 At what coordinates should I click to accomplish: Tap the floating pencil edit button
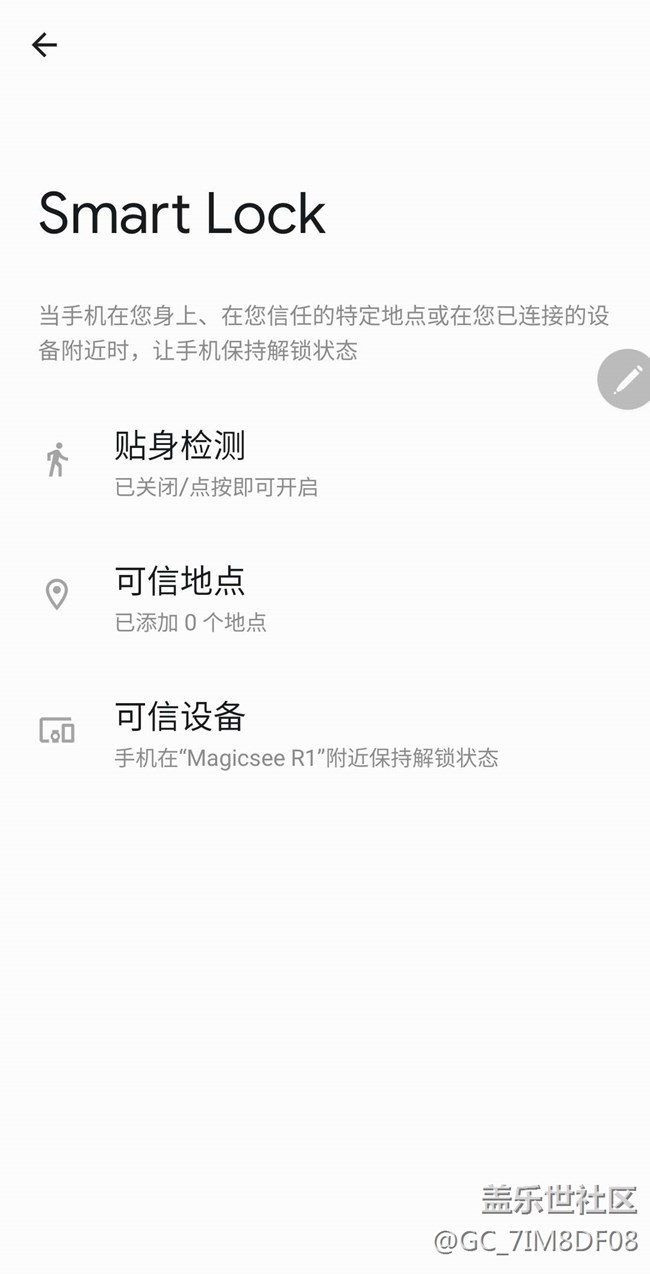(626, 379)
